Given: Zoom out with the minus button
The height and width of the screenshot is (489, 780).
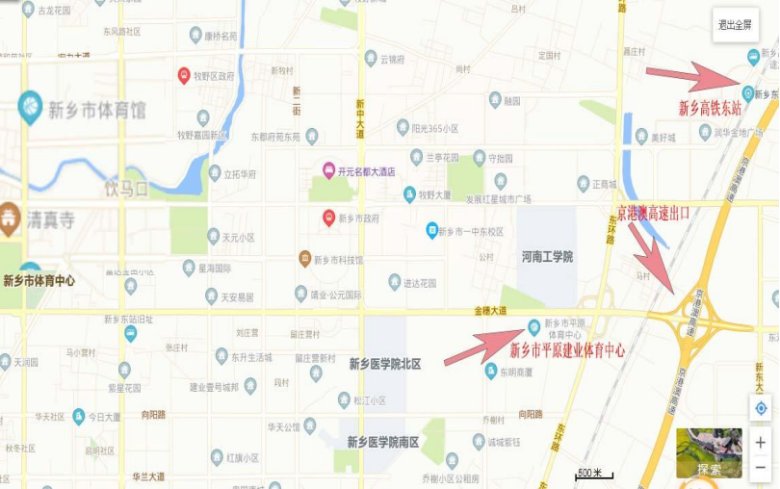Looking at the screenshot, I should (760, 467).
